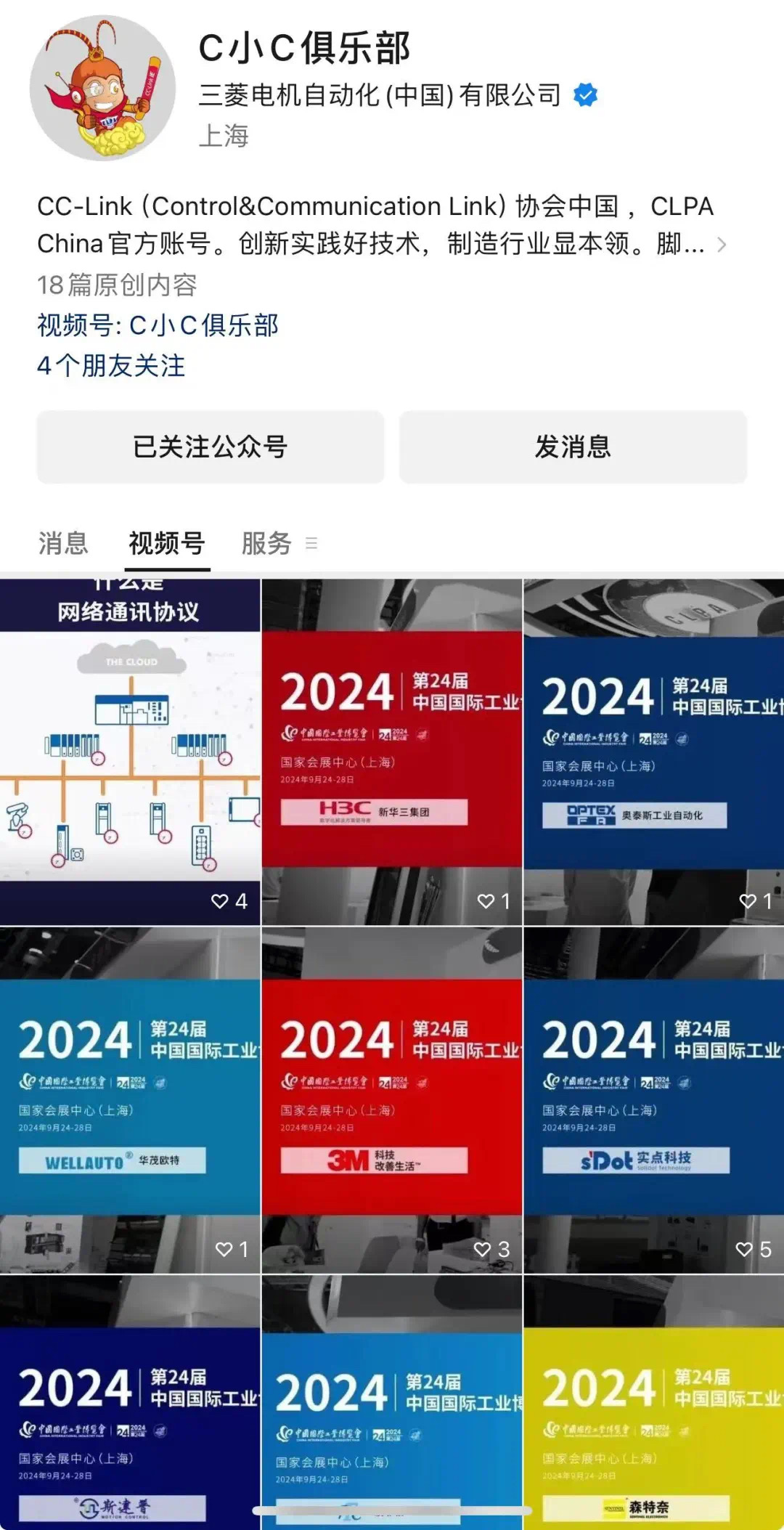
Task: Open the 服务 tab menu
Action: point(279,543)
